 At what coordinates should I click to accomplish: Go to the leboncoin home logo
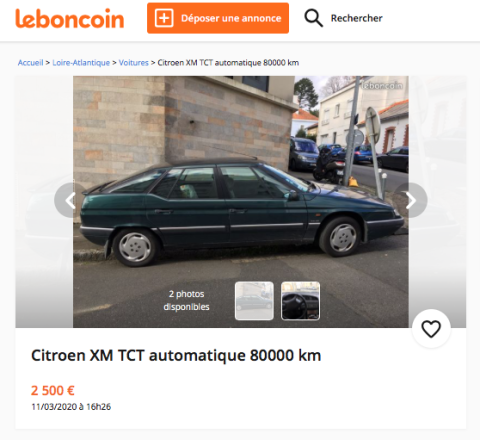pos(70,18)
